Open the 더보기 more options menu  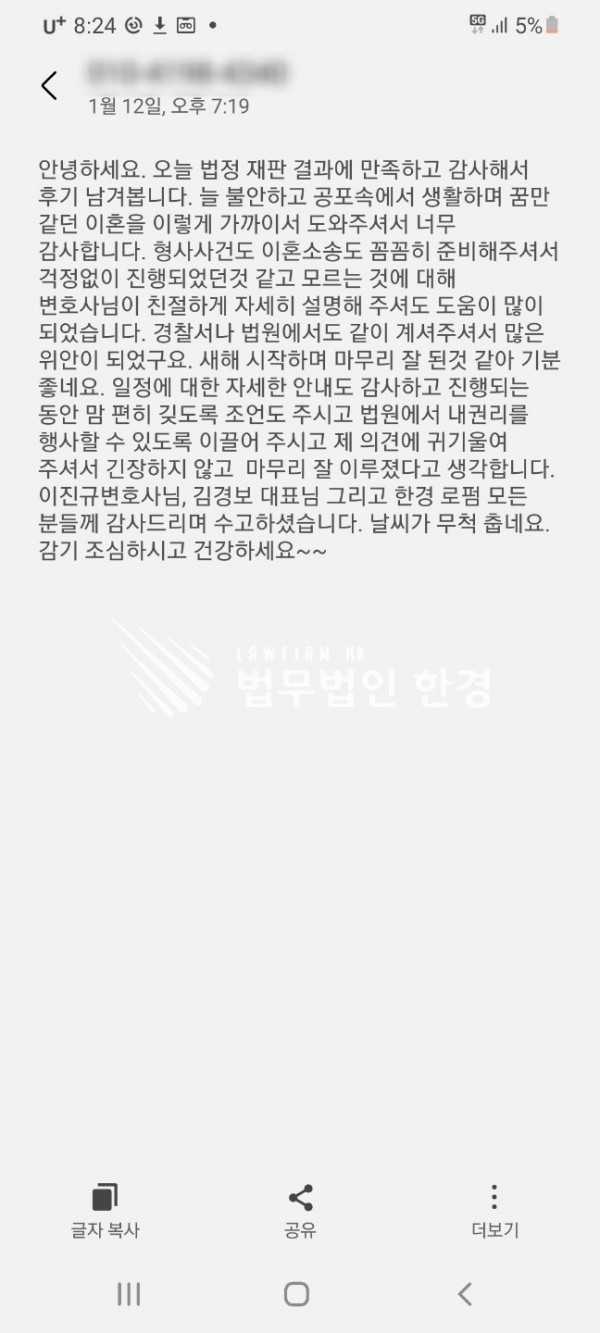pyautogui.click(x=494, y=1211)
